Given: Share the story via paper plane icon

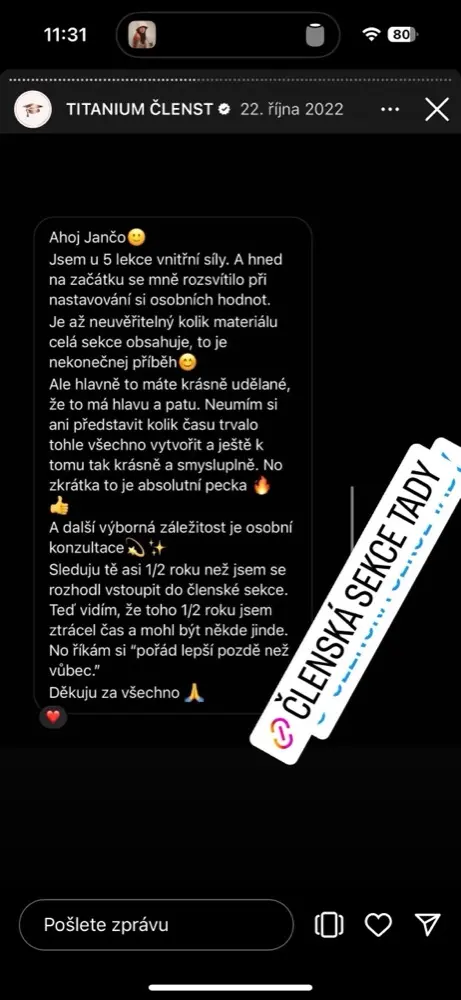Looking at the screenshot, I should 427,925.
